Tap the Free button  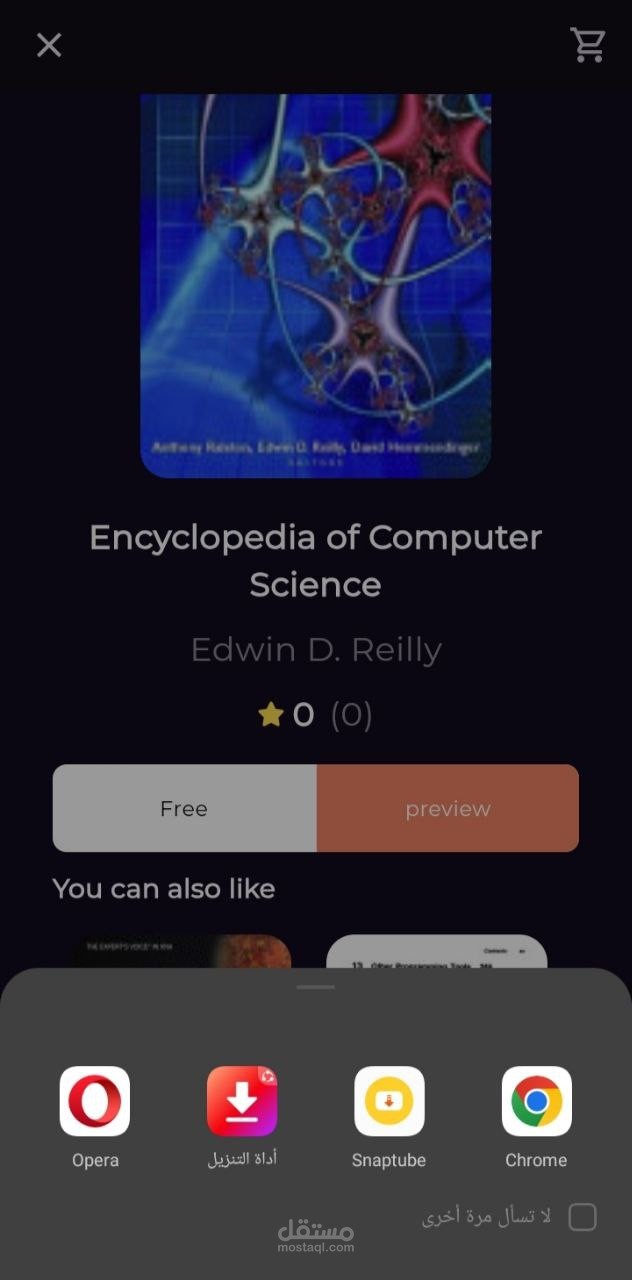pos(185,808)
